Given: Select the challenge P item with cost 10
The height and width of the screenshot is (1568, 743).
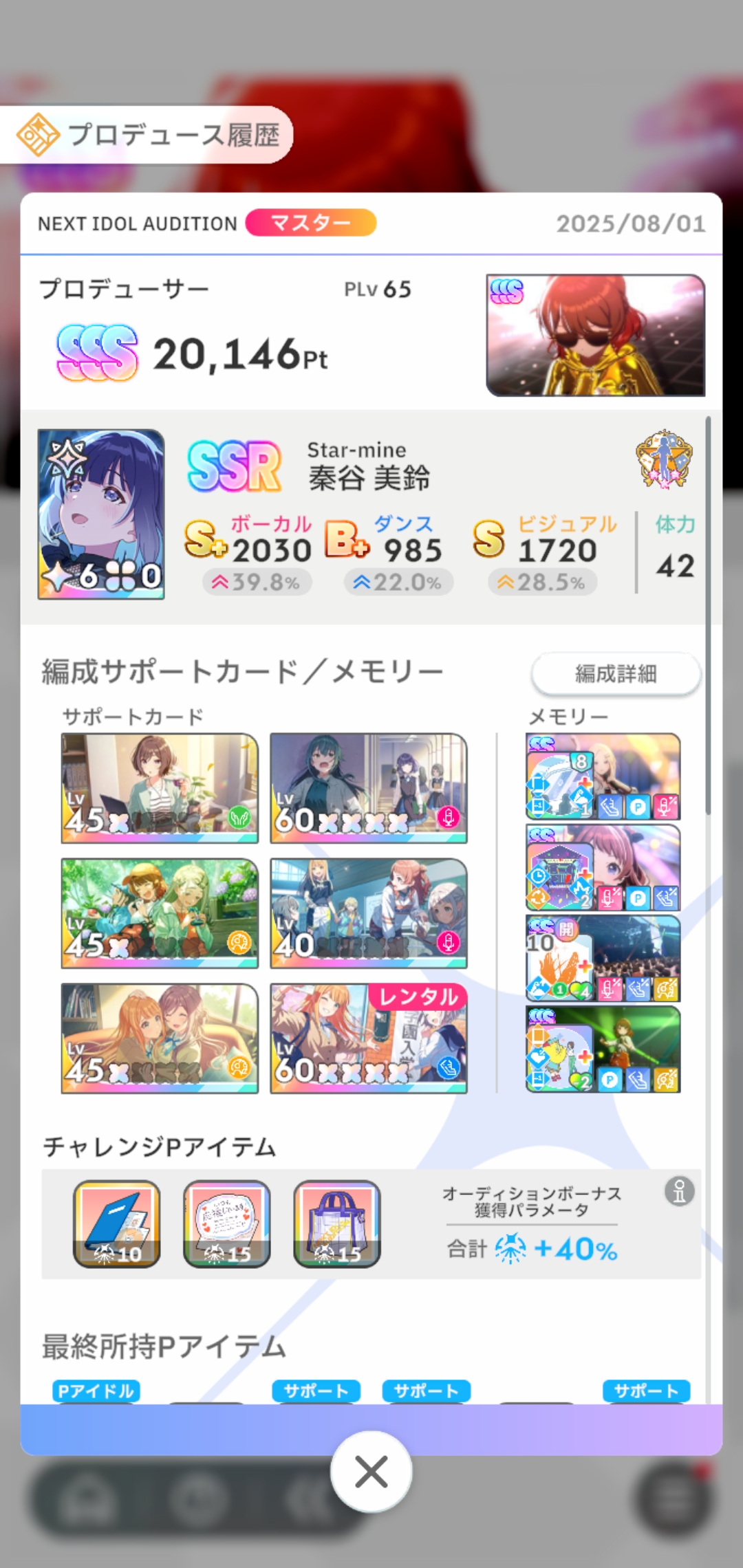Looking at the screenshot, I should coord(117,1224).
